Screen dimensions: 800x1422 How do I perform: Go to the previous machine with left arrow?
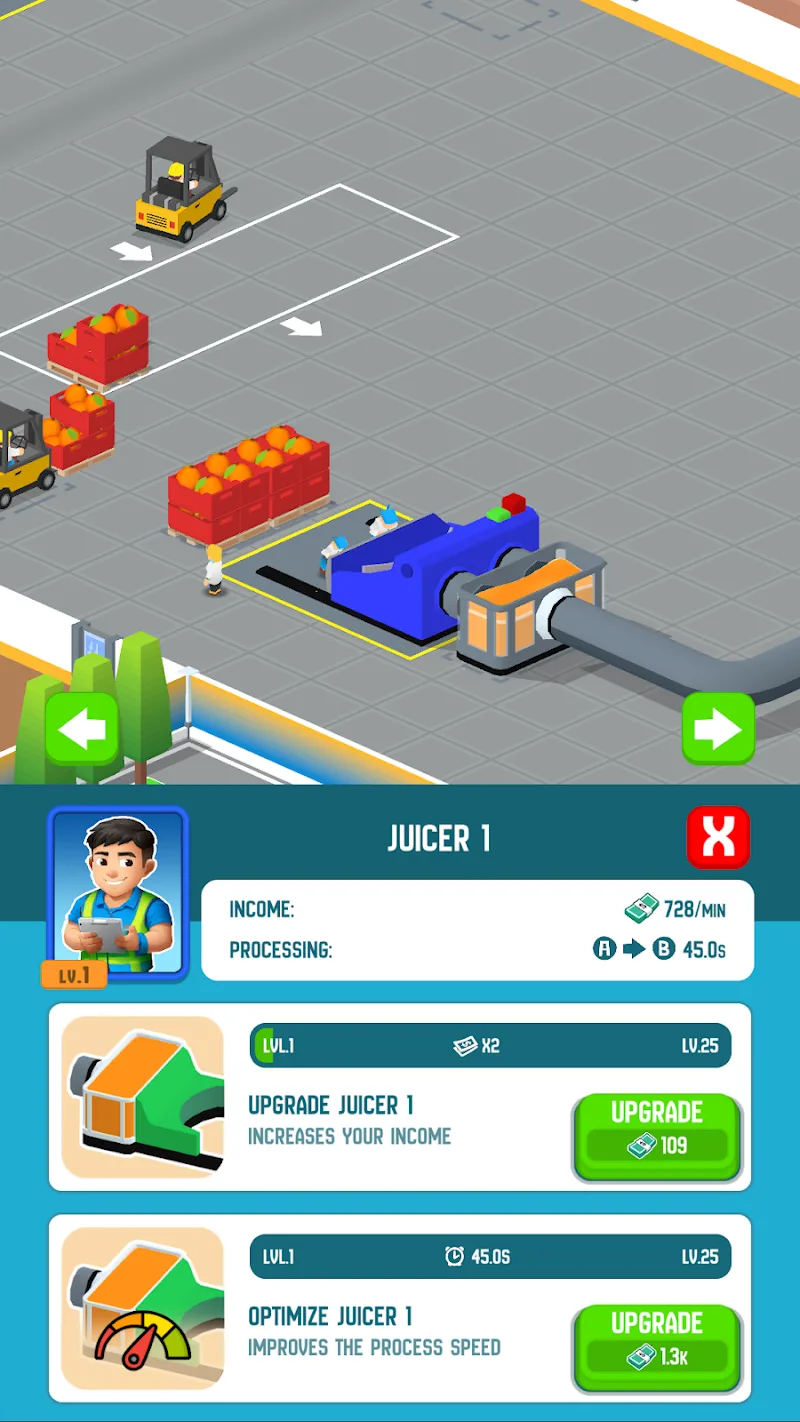pos(82,730)
